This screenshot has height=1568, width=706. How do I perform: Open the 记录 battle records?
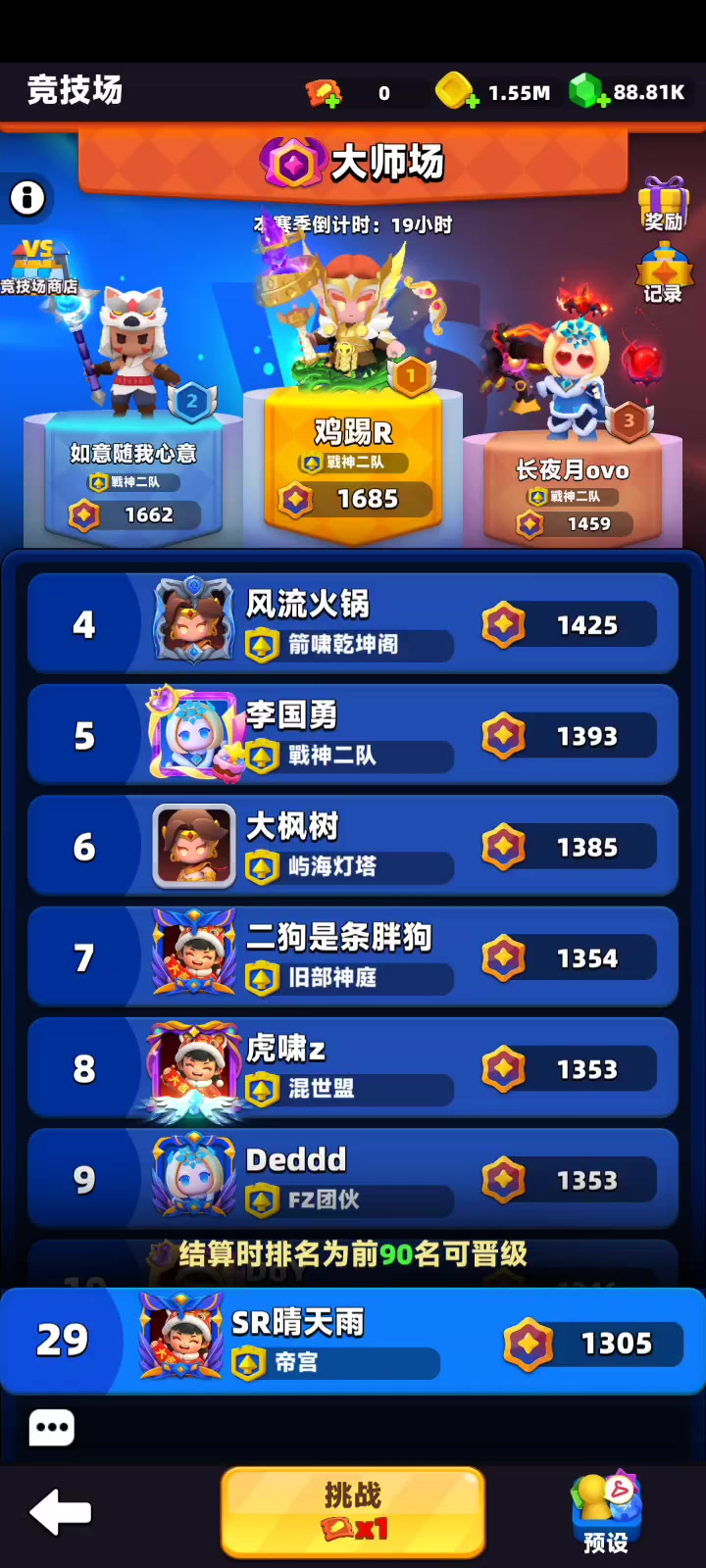pyautogui.click(x=663, y=274)
